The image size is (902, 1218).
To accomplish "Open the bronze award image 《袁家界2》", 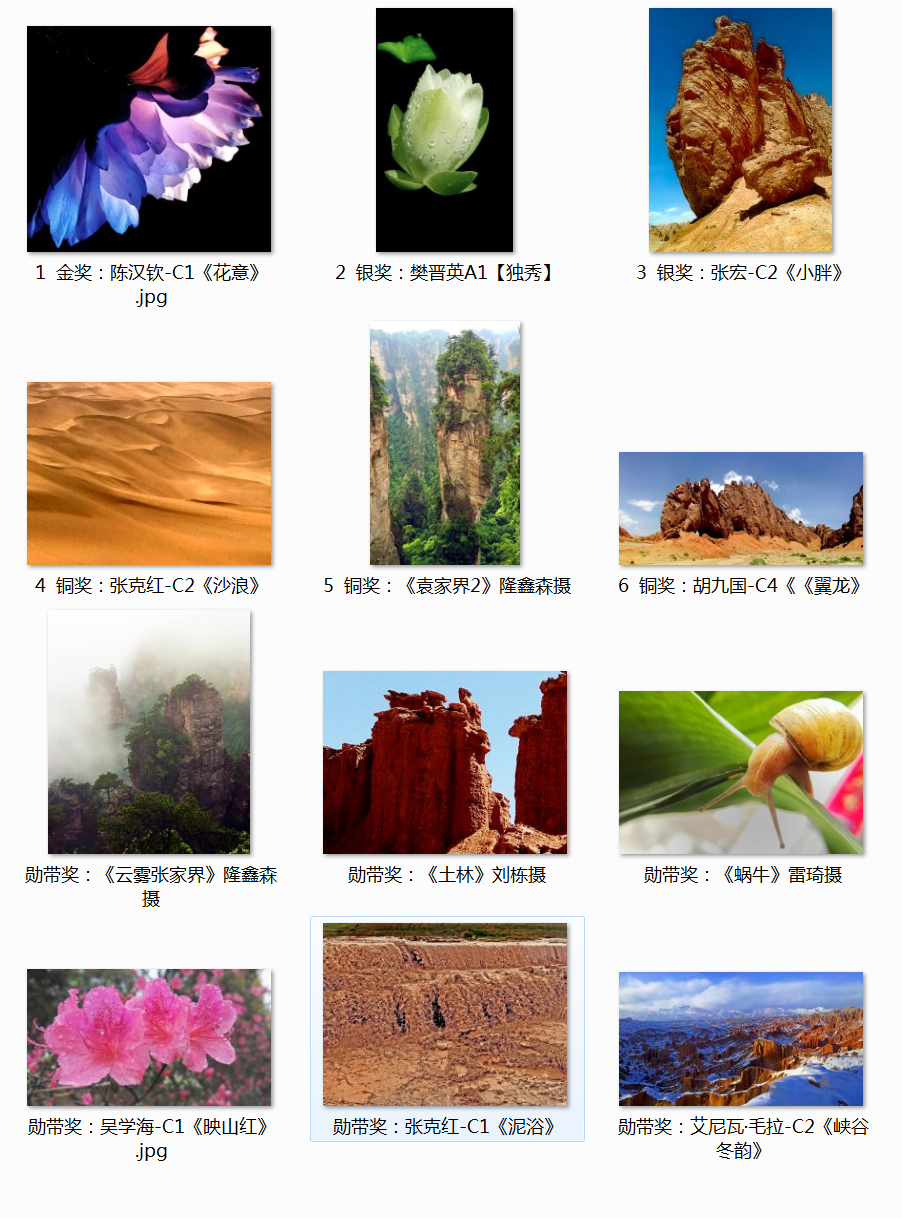I will click(445, 443).
